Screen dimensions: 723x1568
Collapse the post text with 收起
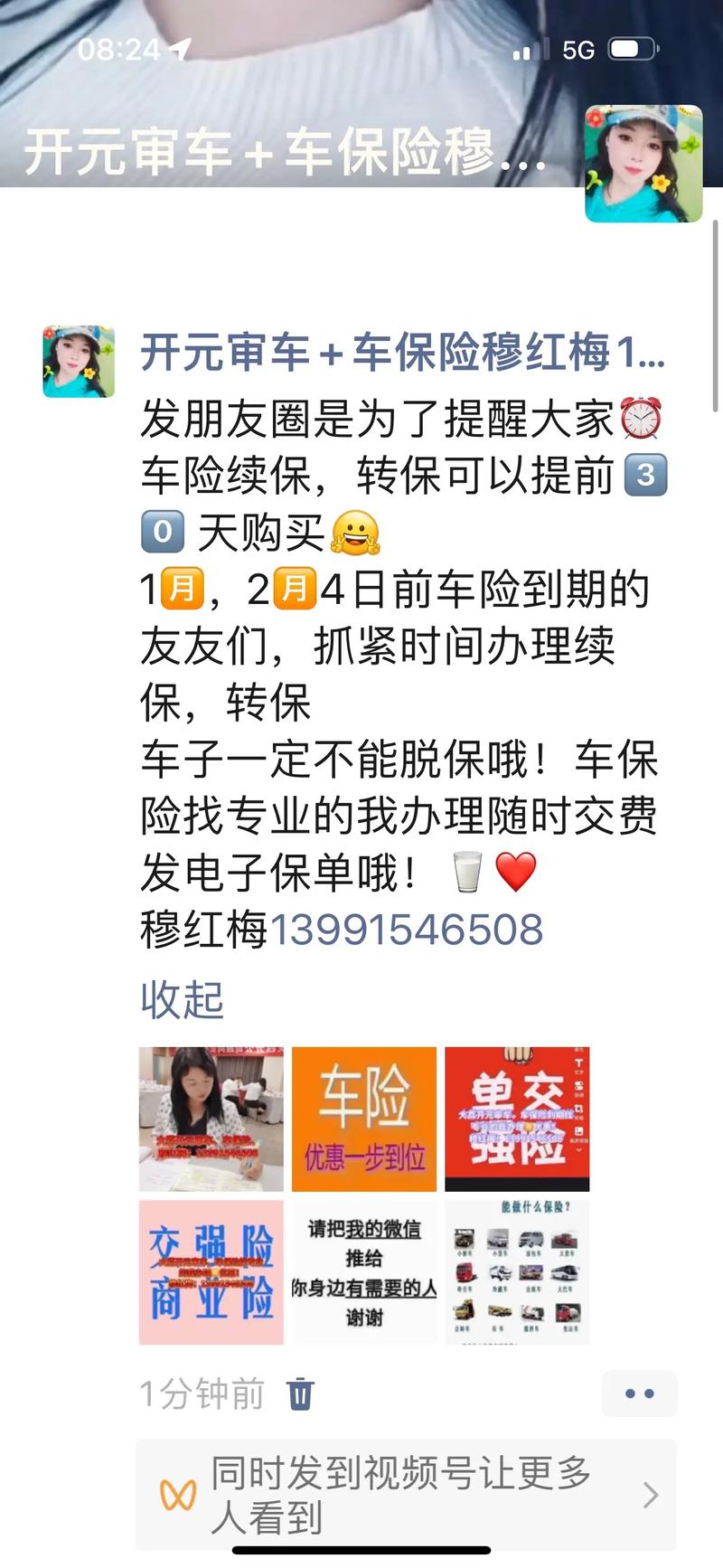182,999
